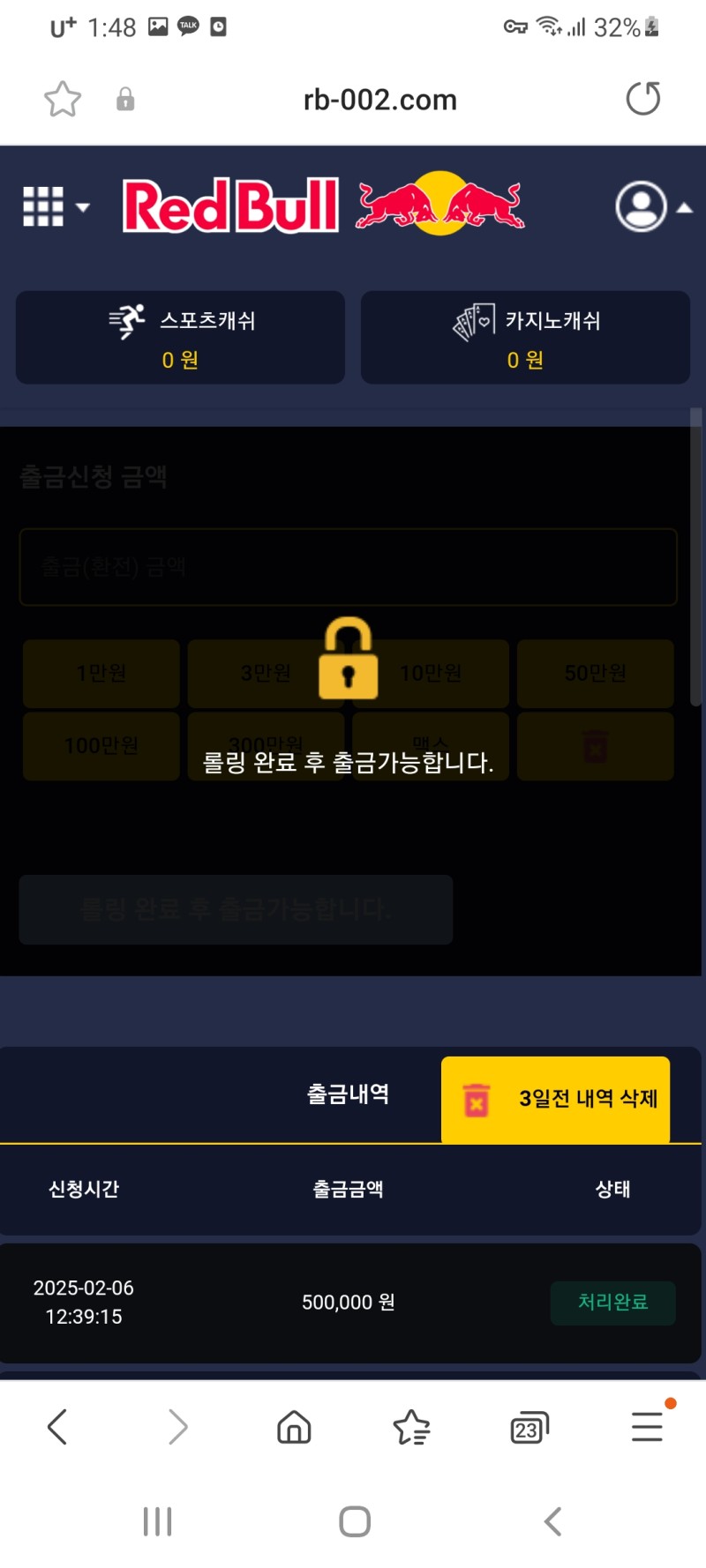Open the browser home page
The height and width of the screenshot is (1568, 706).
click(294, 1426)
